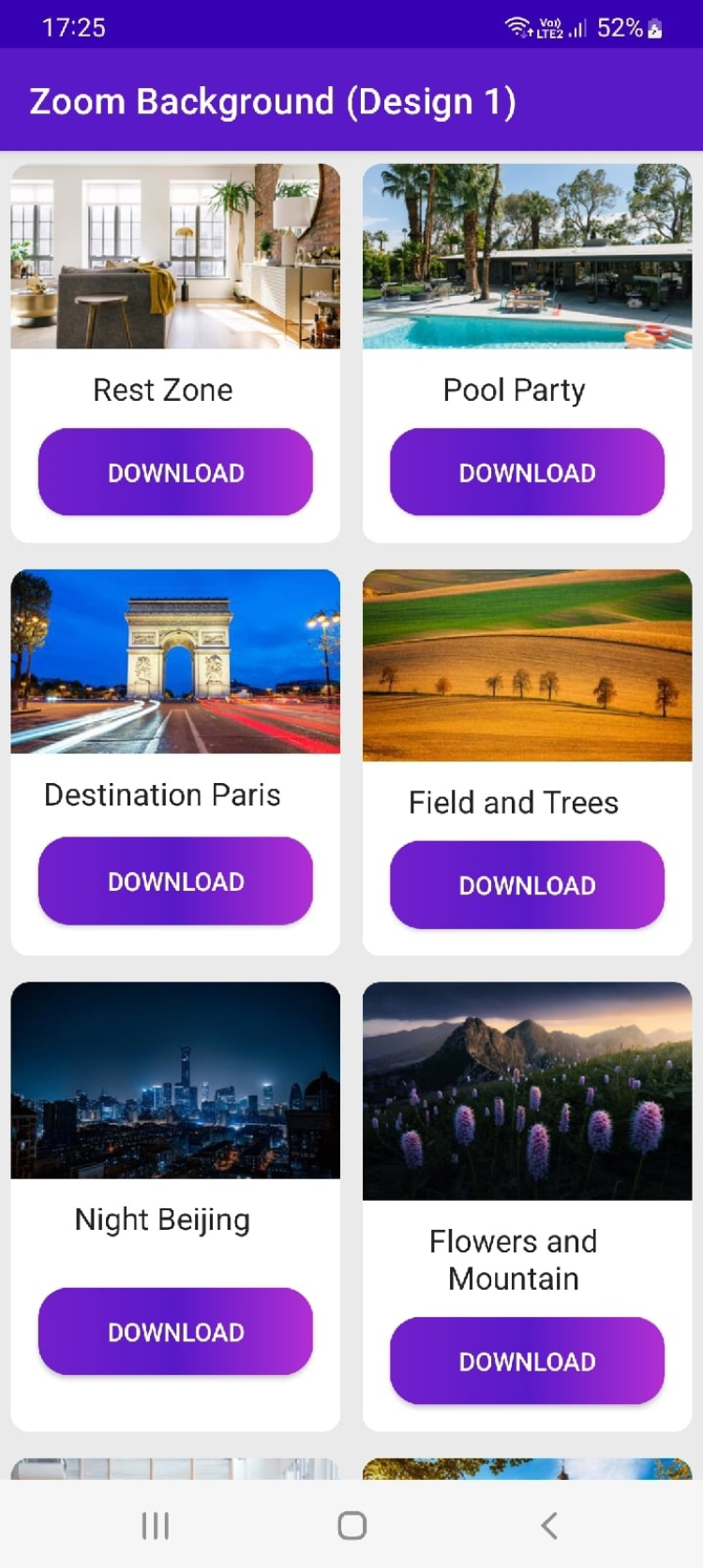Select the Night Beijing picture
This screenshot has height=1568, width=703.
(175, 1080)
